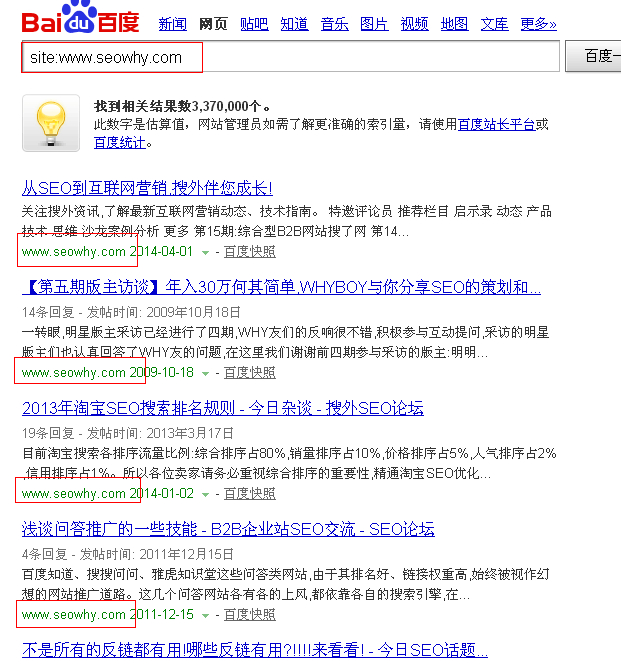621x668 pixels.
Task: Open the 第五期版主访谈 result
Action: point(281,288)
